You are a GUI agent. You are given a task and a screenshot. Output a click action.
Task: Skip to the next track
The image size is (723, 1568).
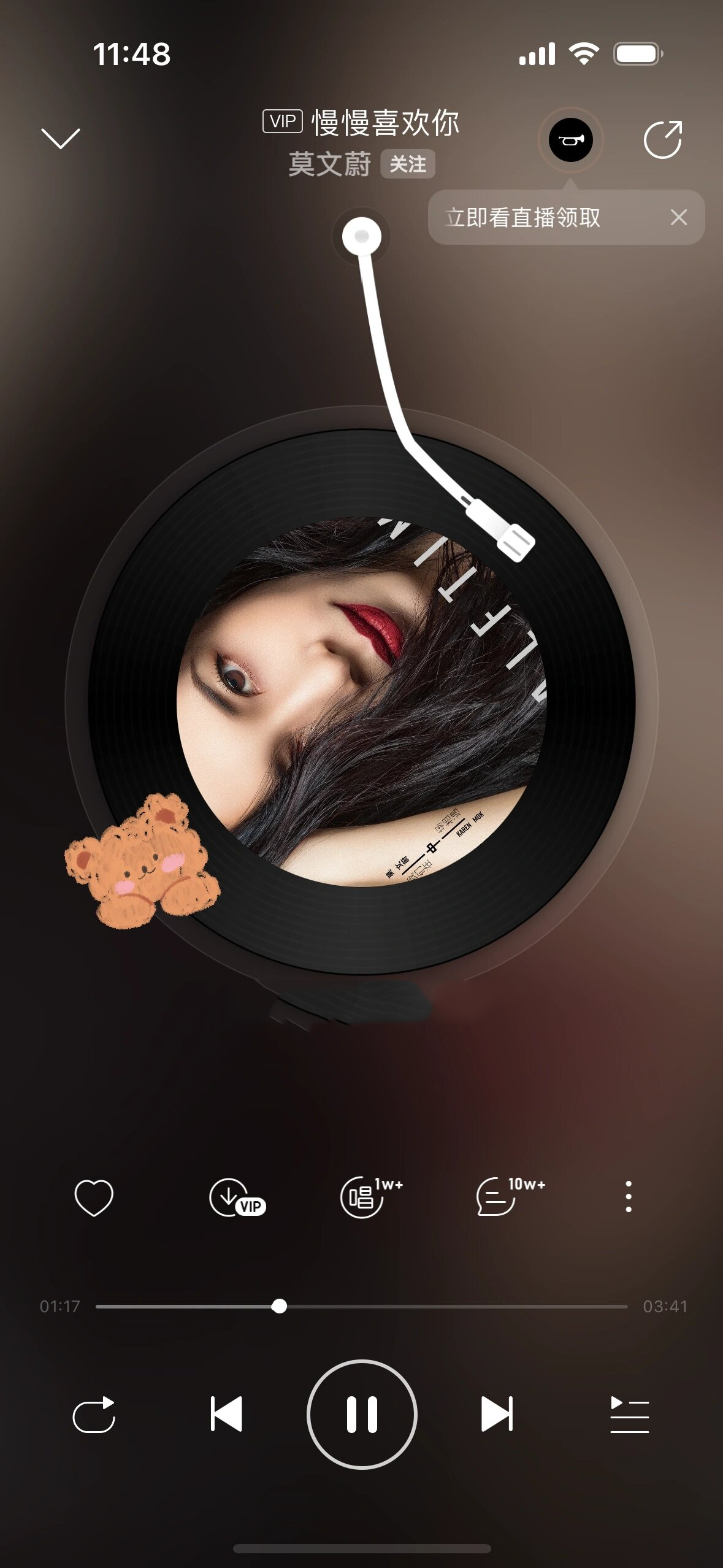coord(497,1414)
